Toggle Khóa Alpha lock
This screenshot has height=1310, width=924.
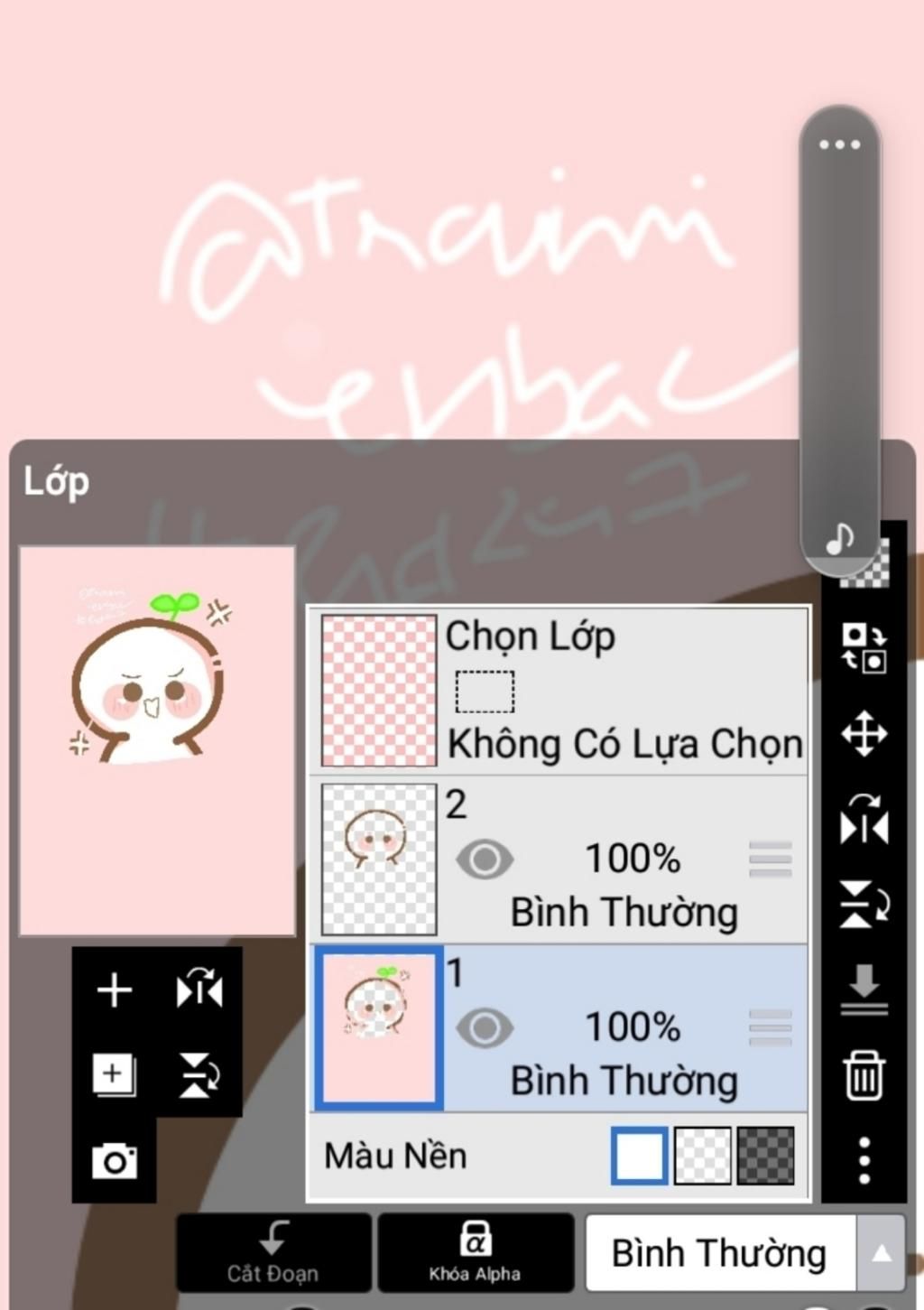[475, 1252]
